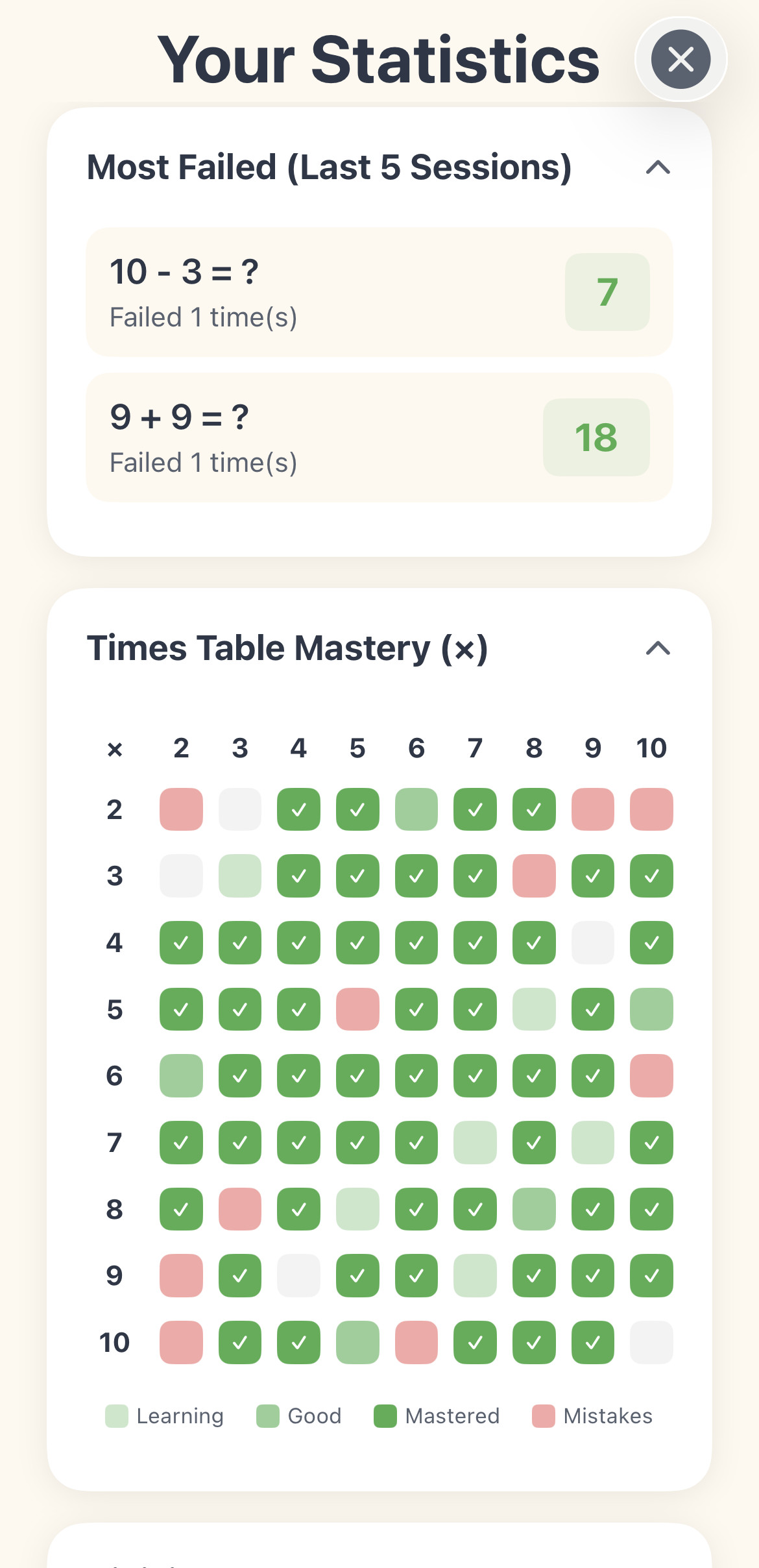759x1568 pixels.
Task: Click the mastered checkmark at 9×3
Action: point(240,1275)
